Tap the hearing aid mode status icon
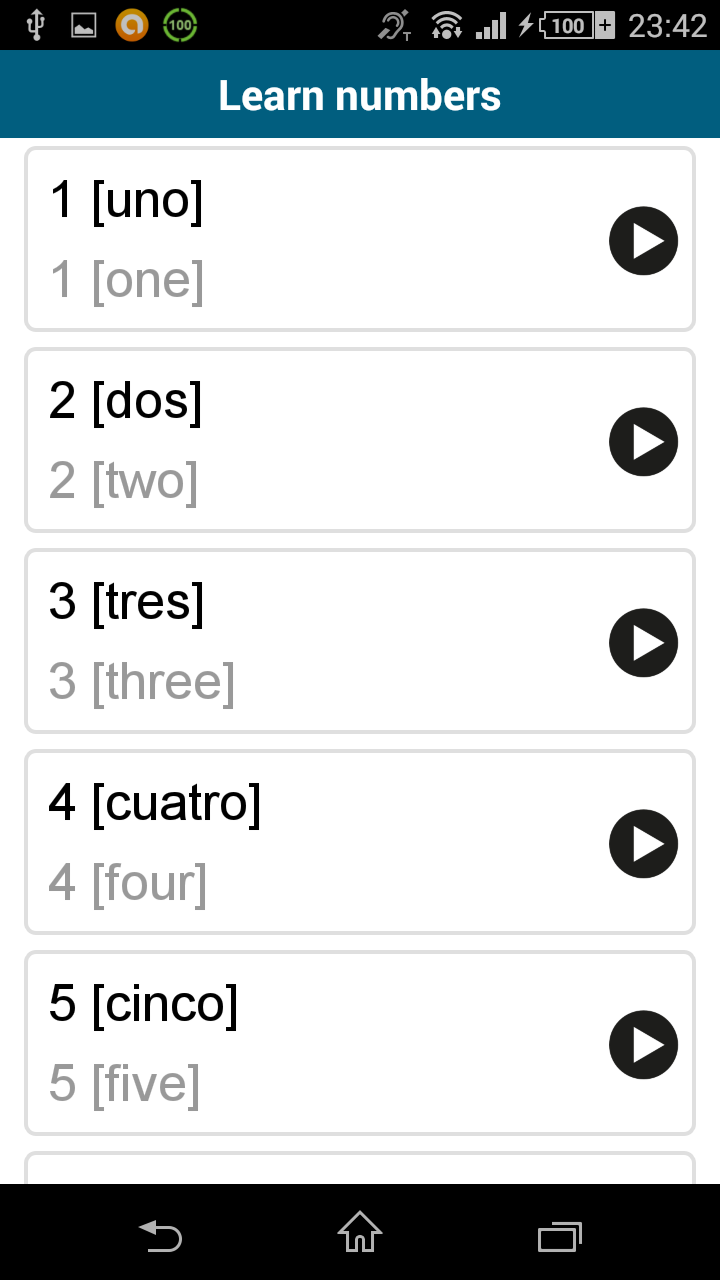Image resolution: width=720 pixels, height=1280 pixels. 396,25
